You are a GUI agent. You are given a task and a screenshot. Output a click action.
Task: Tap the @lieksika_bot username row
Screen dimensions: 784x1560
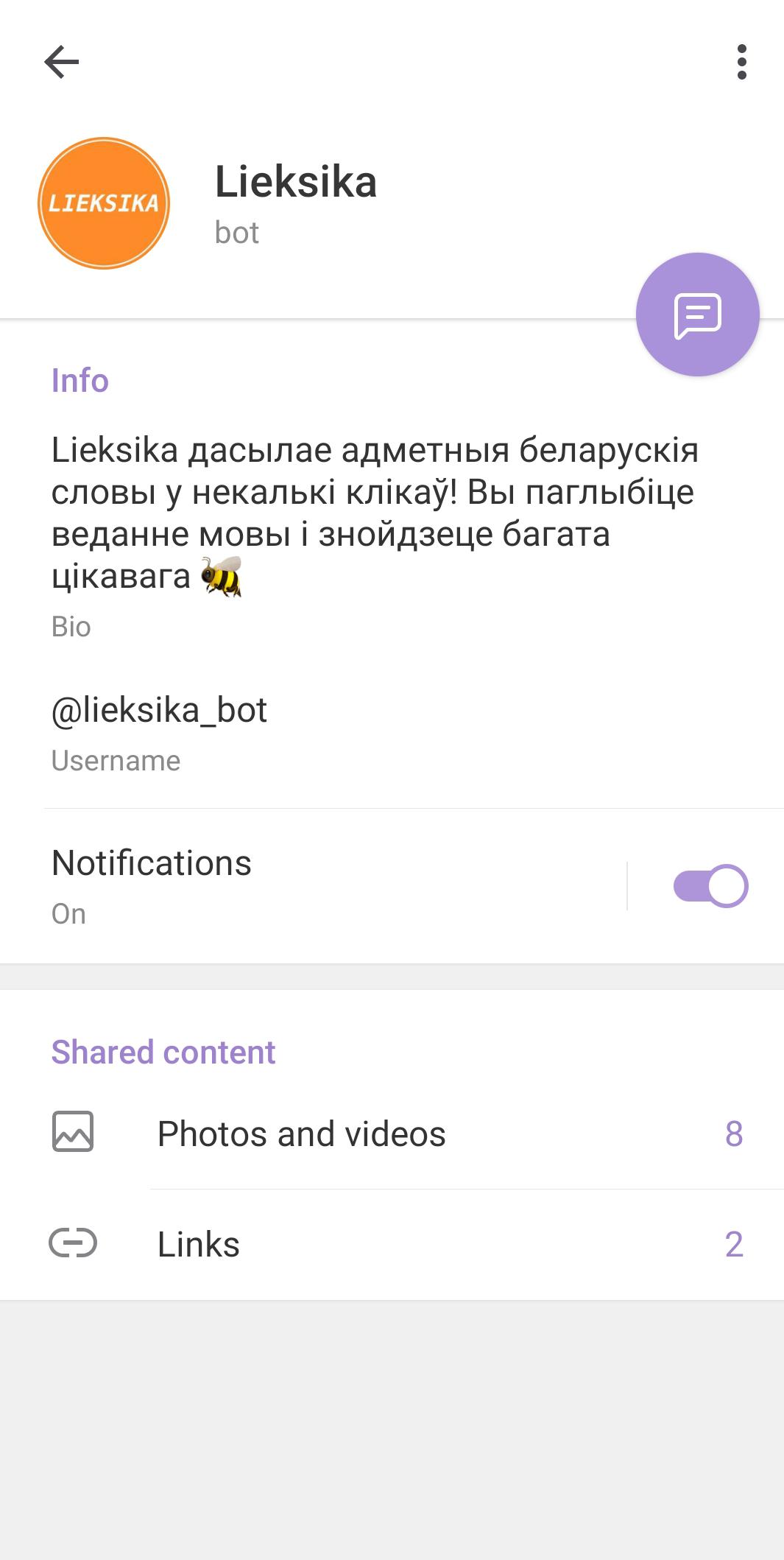(392, 733)
